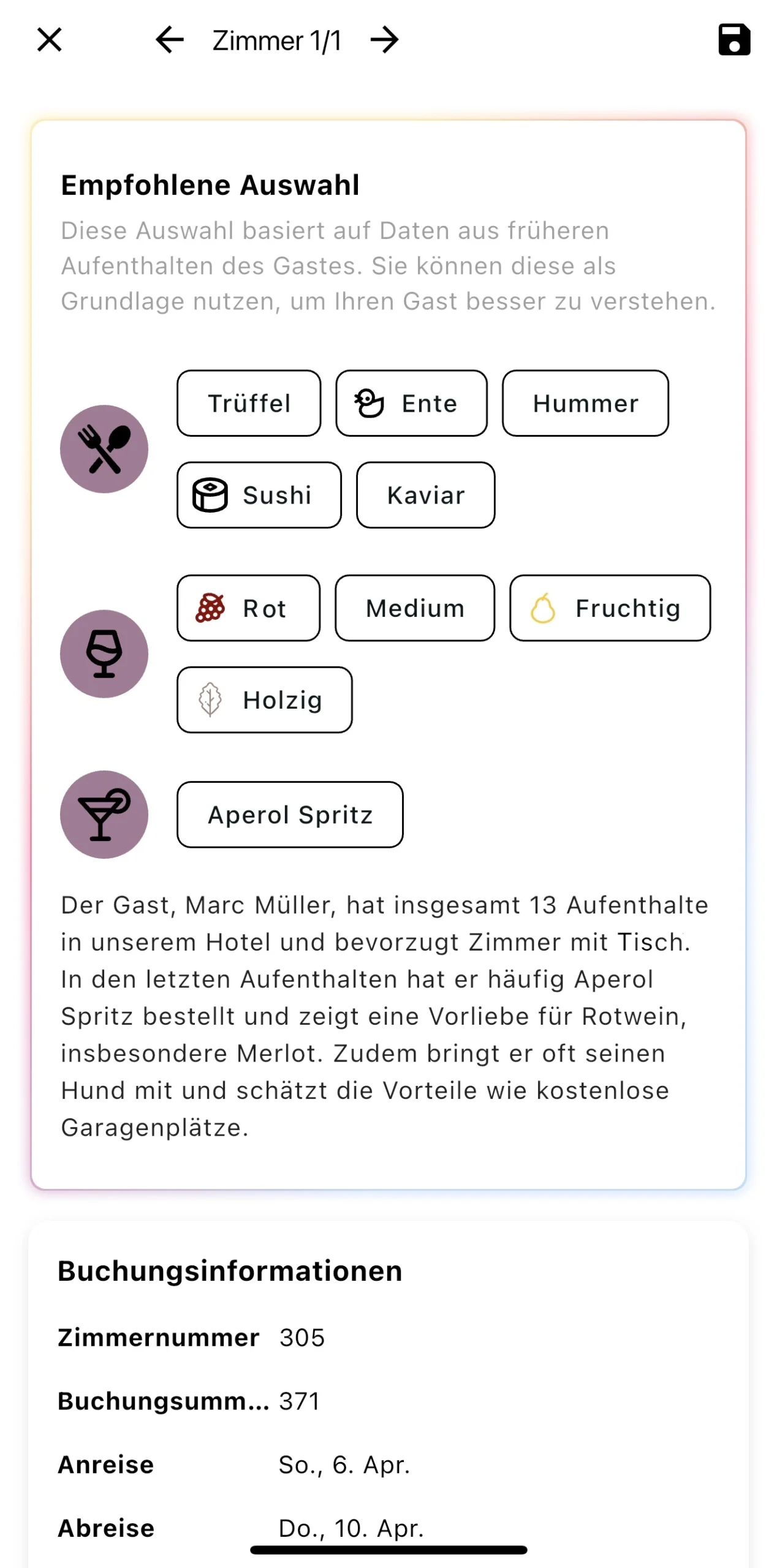Tap the Kaviar chip
Viewport: 777px width, 1568px height.
point(425,495)
